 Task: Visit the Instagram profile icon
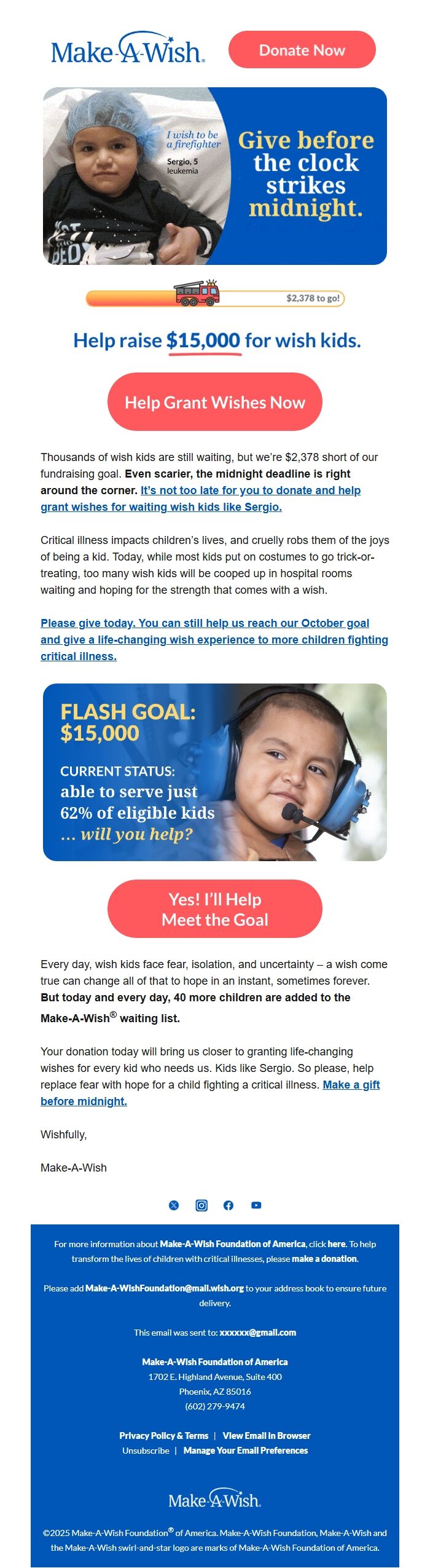201,1205
